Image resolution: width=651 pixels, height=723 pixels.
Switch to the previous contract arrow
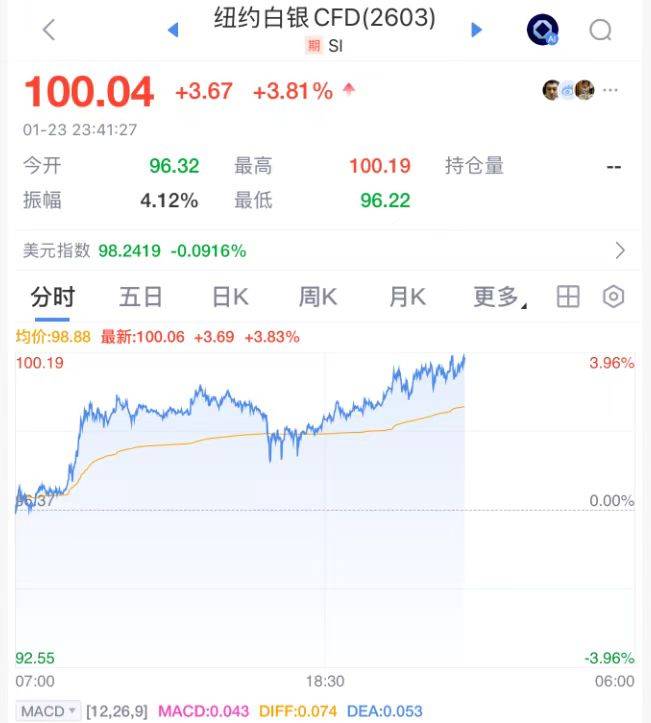[173, 30]
